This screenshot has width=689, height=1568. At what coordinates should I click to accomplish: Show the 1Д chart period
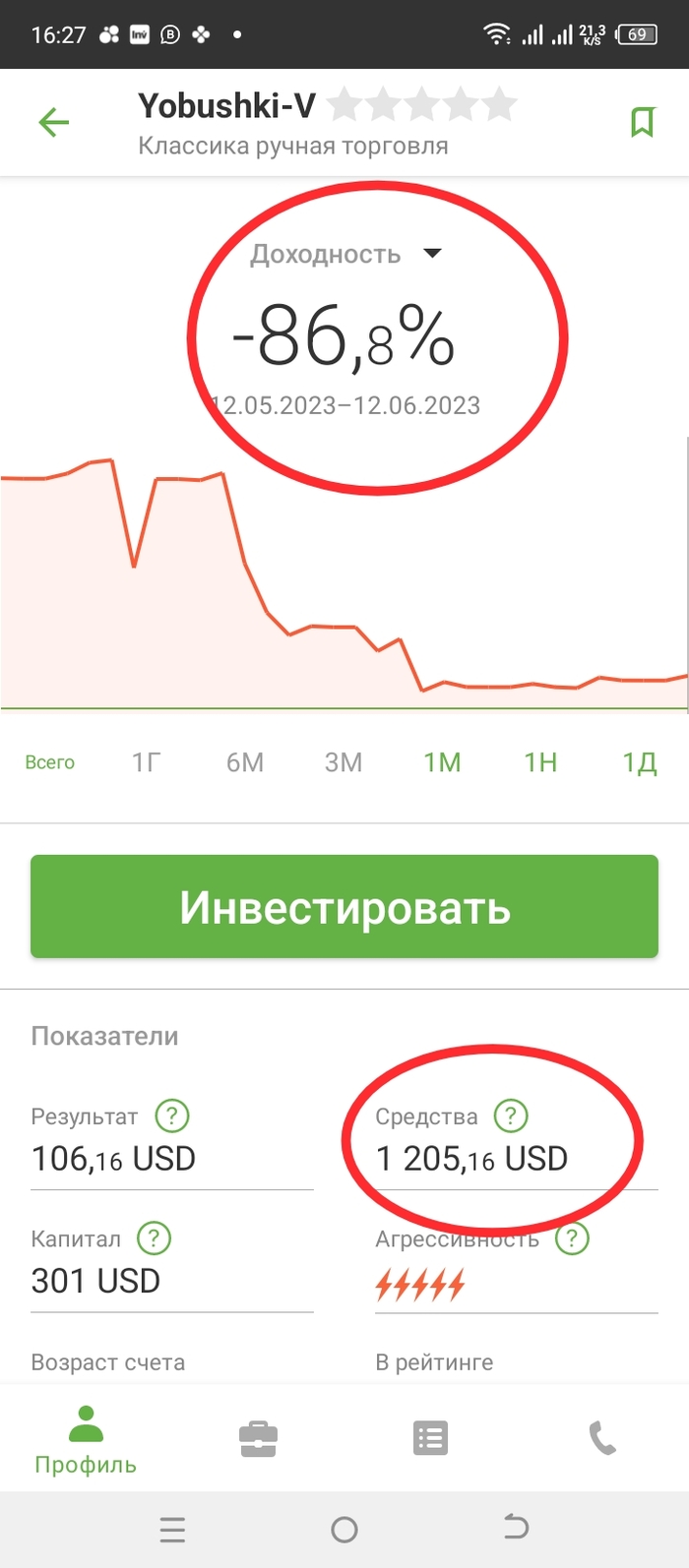pos(639,762)
